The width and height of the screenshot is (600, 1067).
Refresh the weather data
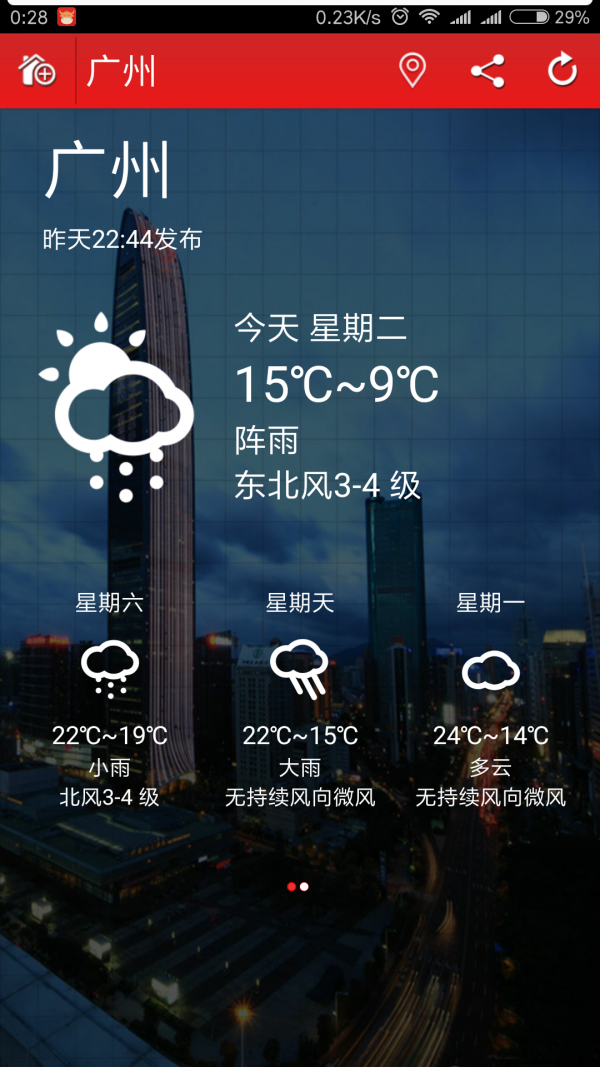pyautogui.click(x=562, y=71)
